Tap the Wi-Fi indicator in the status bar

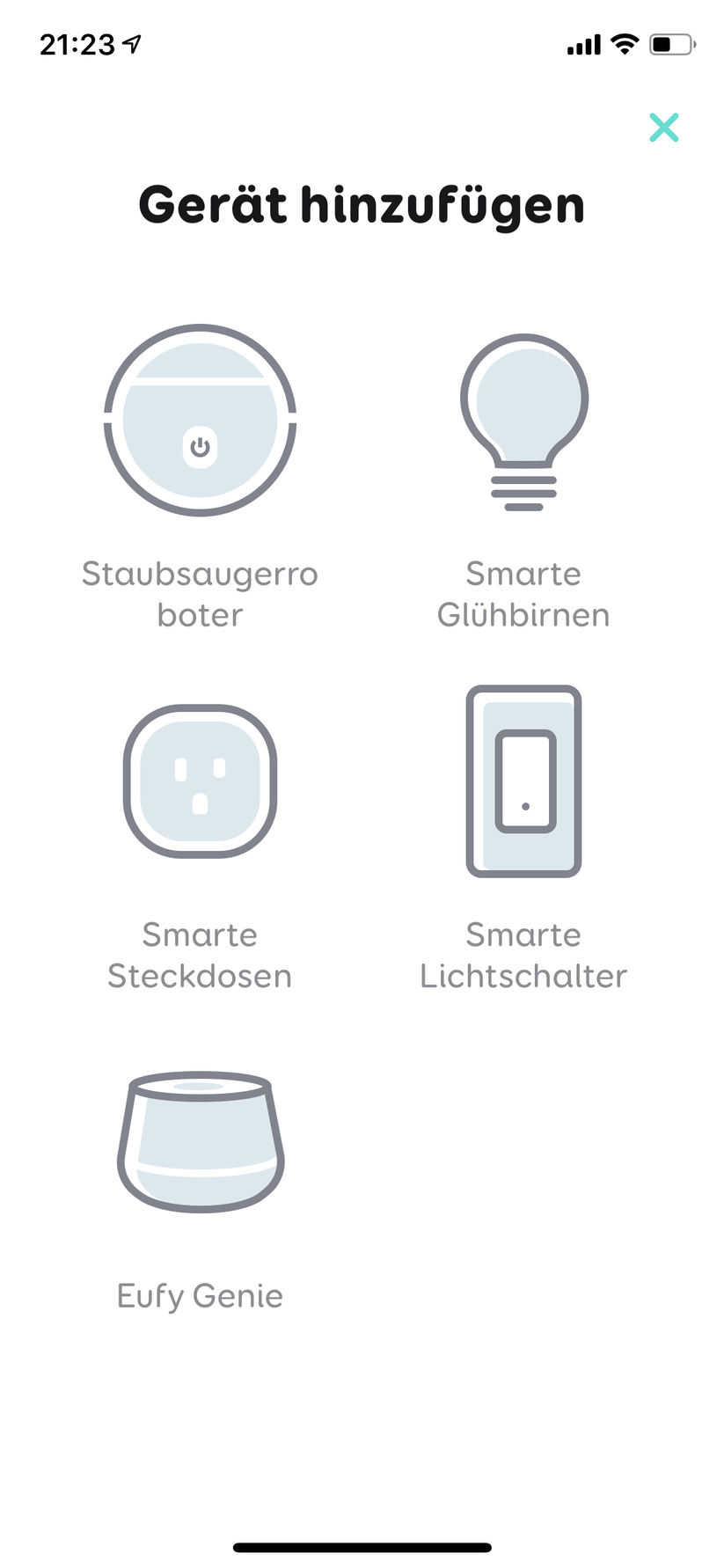[625, 44]
